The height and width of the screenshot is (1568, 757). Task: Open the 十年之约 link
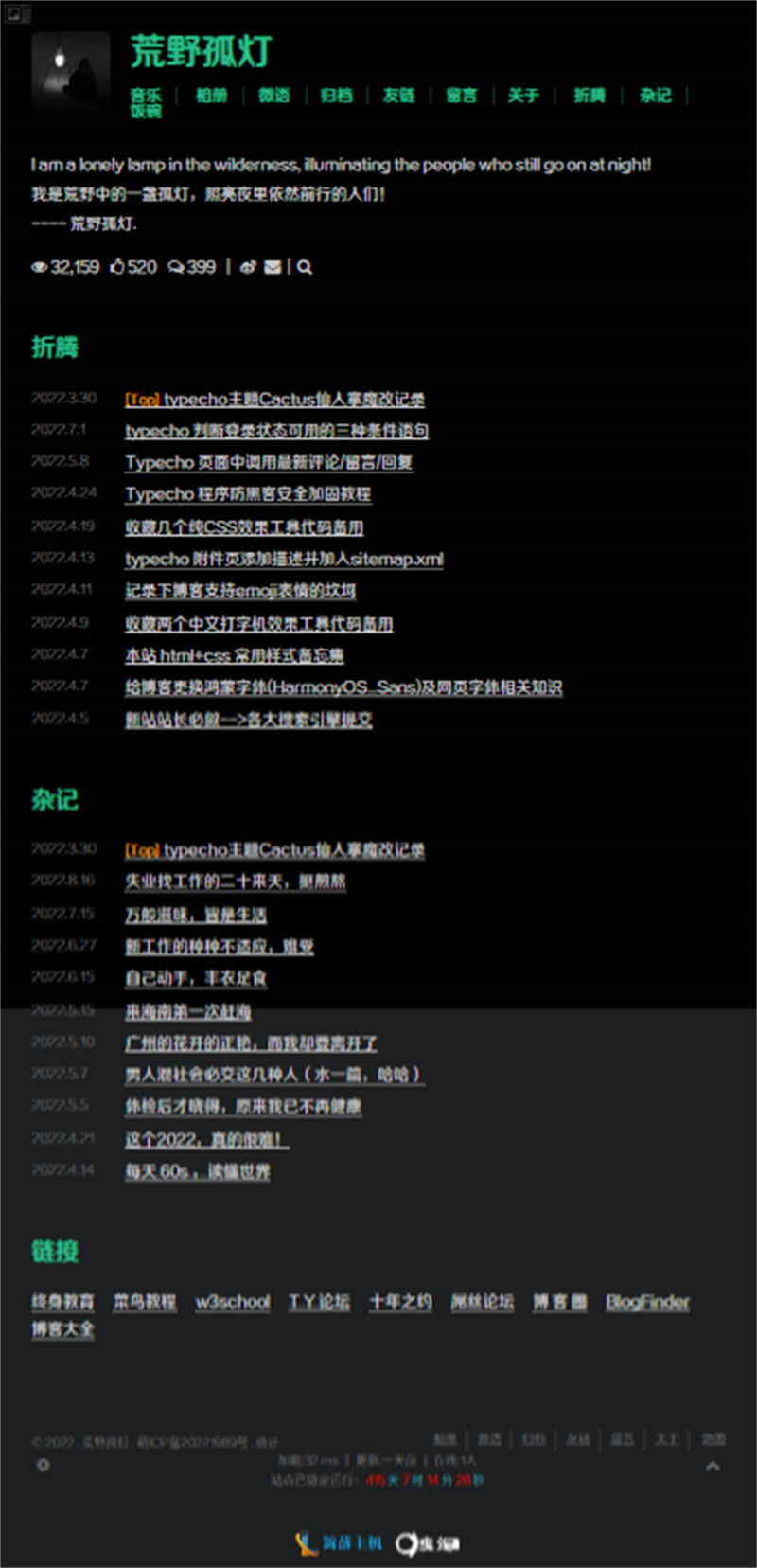(400, 1302)
